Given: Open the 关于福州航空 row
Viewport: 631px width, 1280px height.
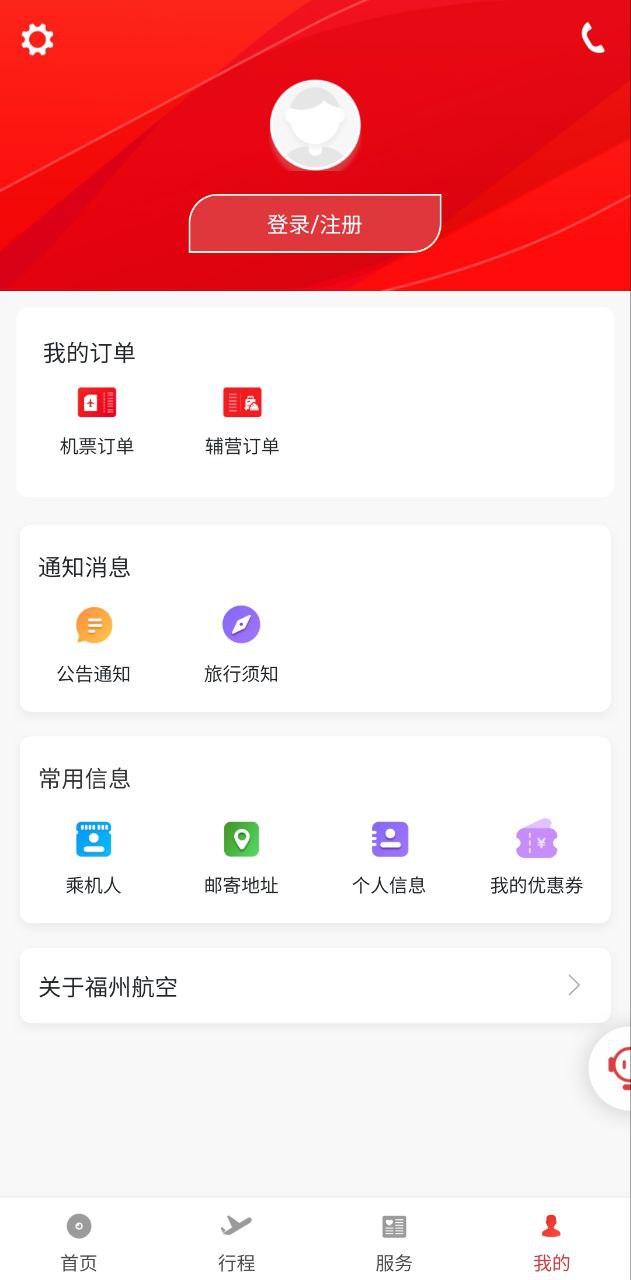Looking at the screenshot, I should pos(315,986).
